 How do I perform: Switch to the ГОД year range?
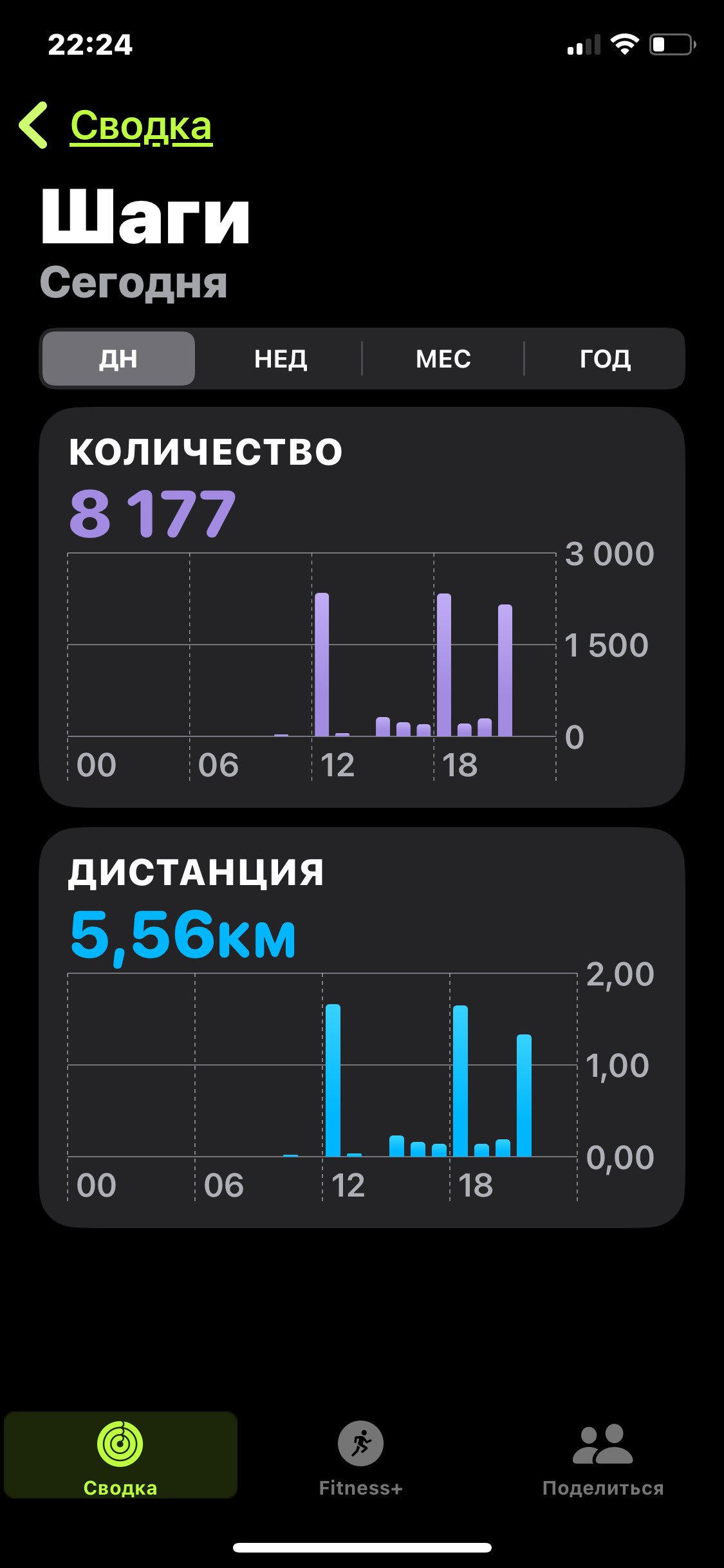click(x=605, y=359)
